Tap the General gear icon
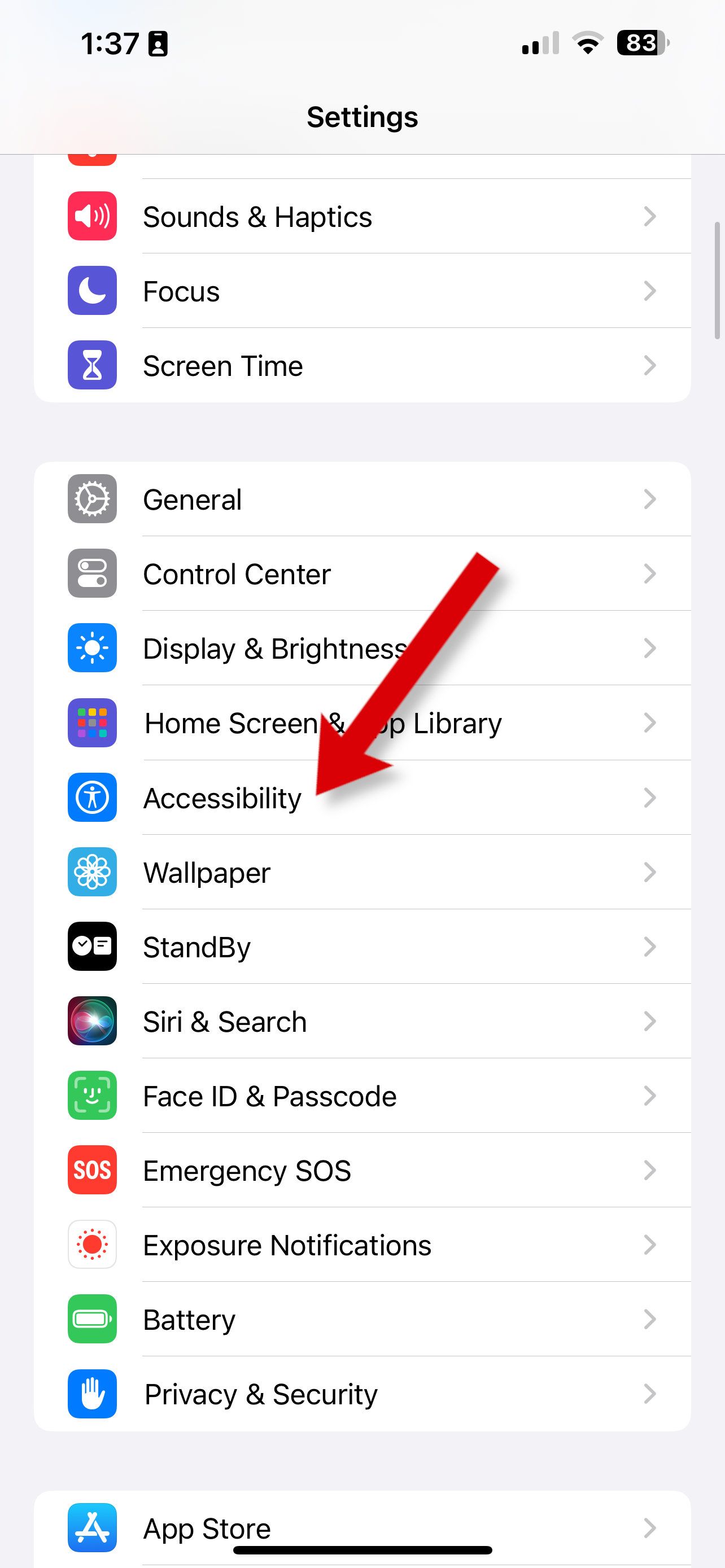725x1568 pixels. point(92,499)
